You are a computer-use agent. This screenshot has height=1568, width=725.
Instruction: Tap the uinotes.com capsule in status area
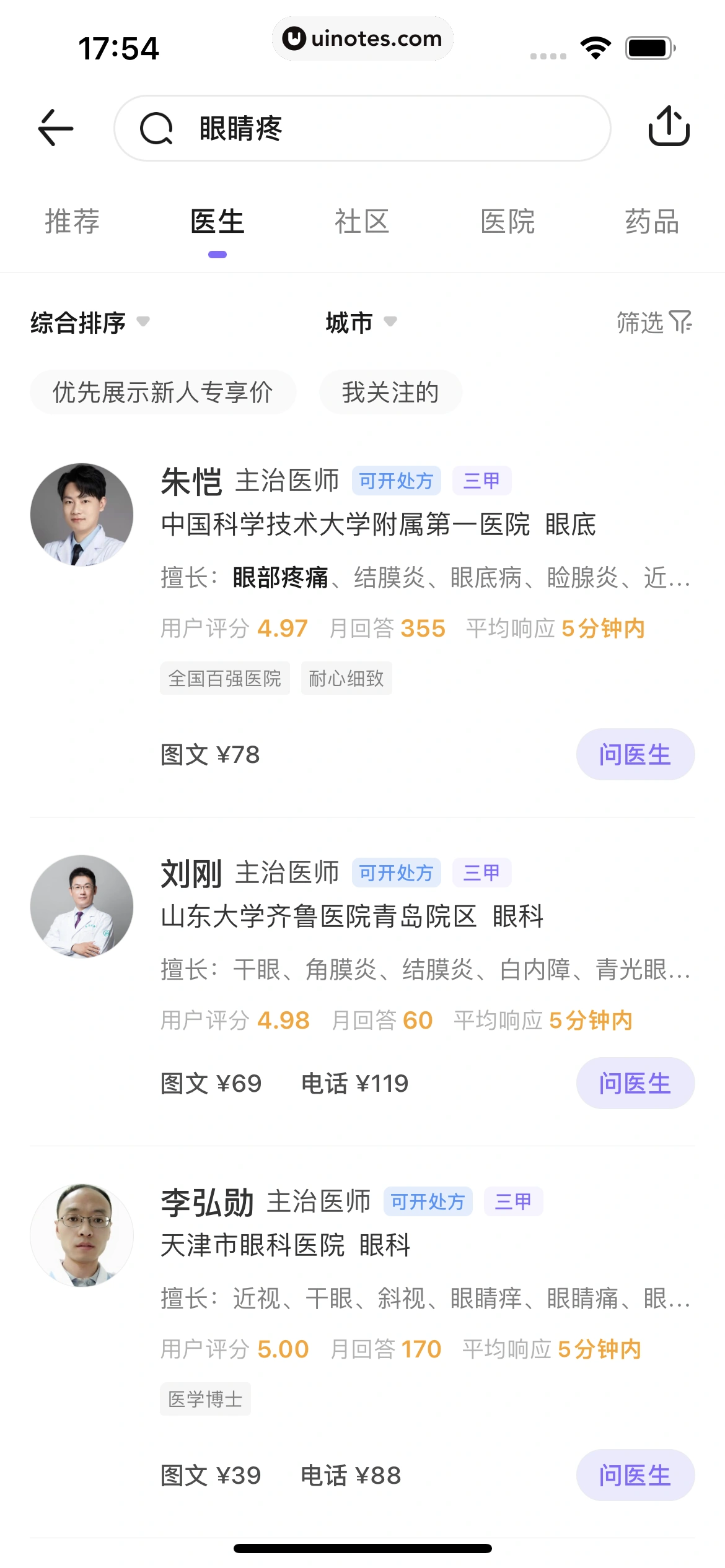click(x=362, y=38)
